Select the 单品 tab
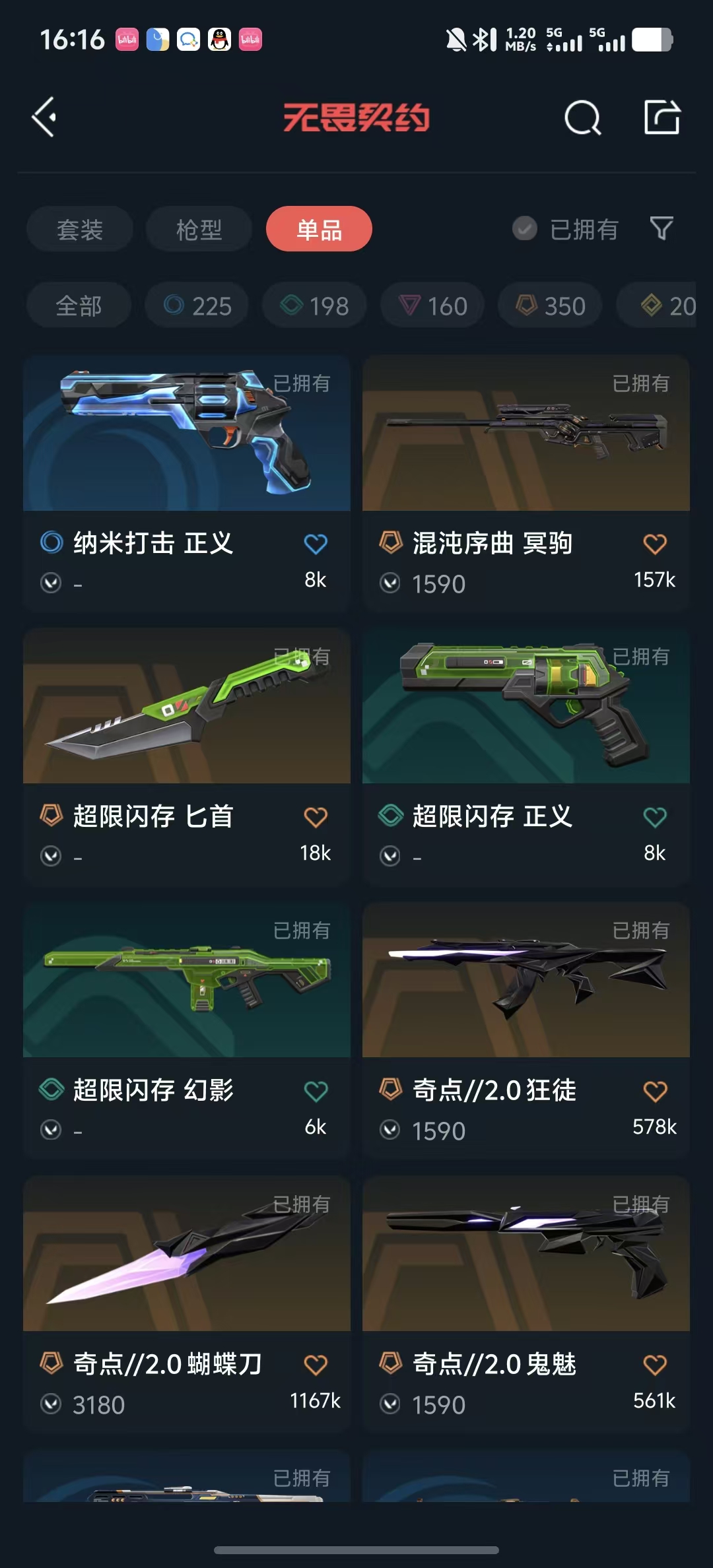This screenshot has width=713, height=1568. tap(319, 229)
